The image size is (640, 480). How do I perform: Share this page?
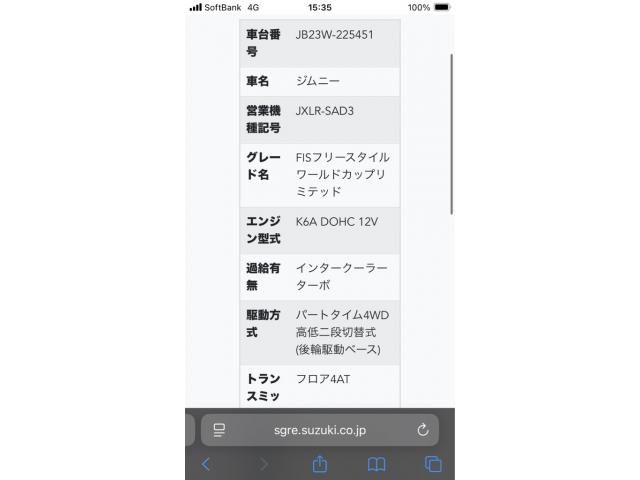[x=320, y=464]
